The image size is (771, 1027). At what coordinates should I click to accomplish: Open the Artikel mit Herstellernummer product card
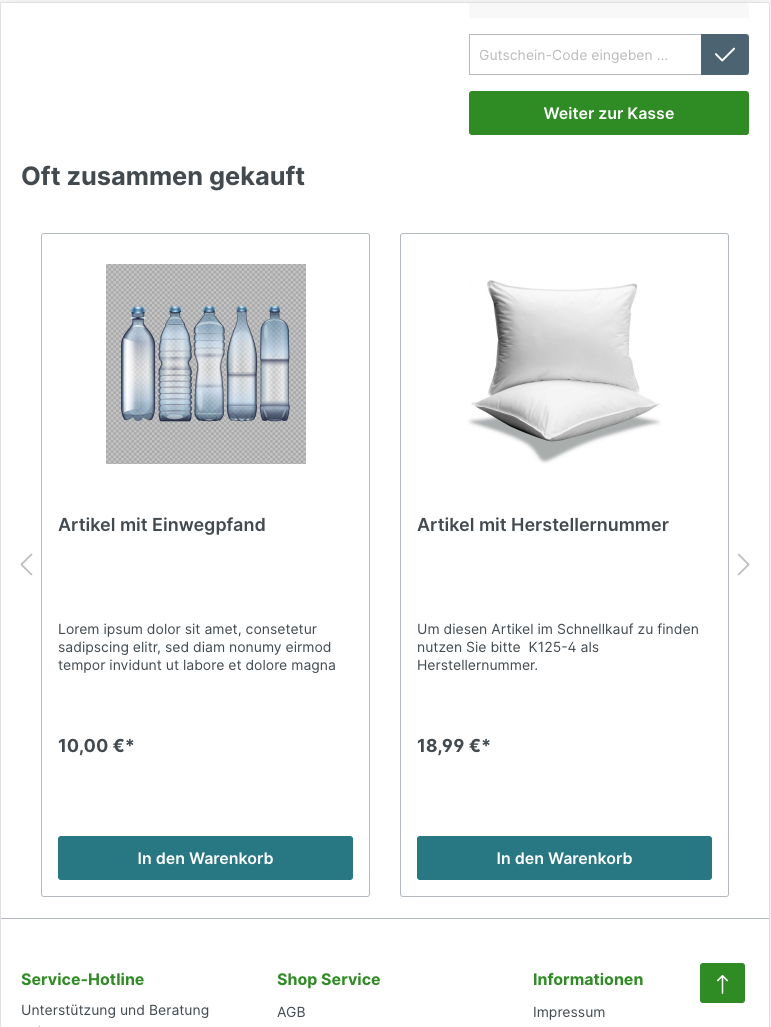tap(542, 525)
